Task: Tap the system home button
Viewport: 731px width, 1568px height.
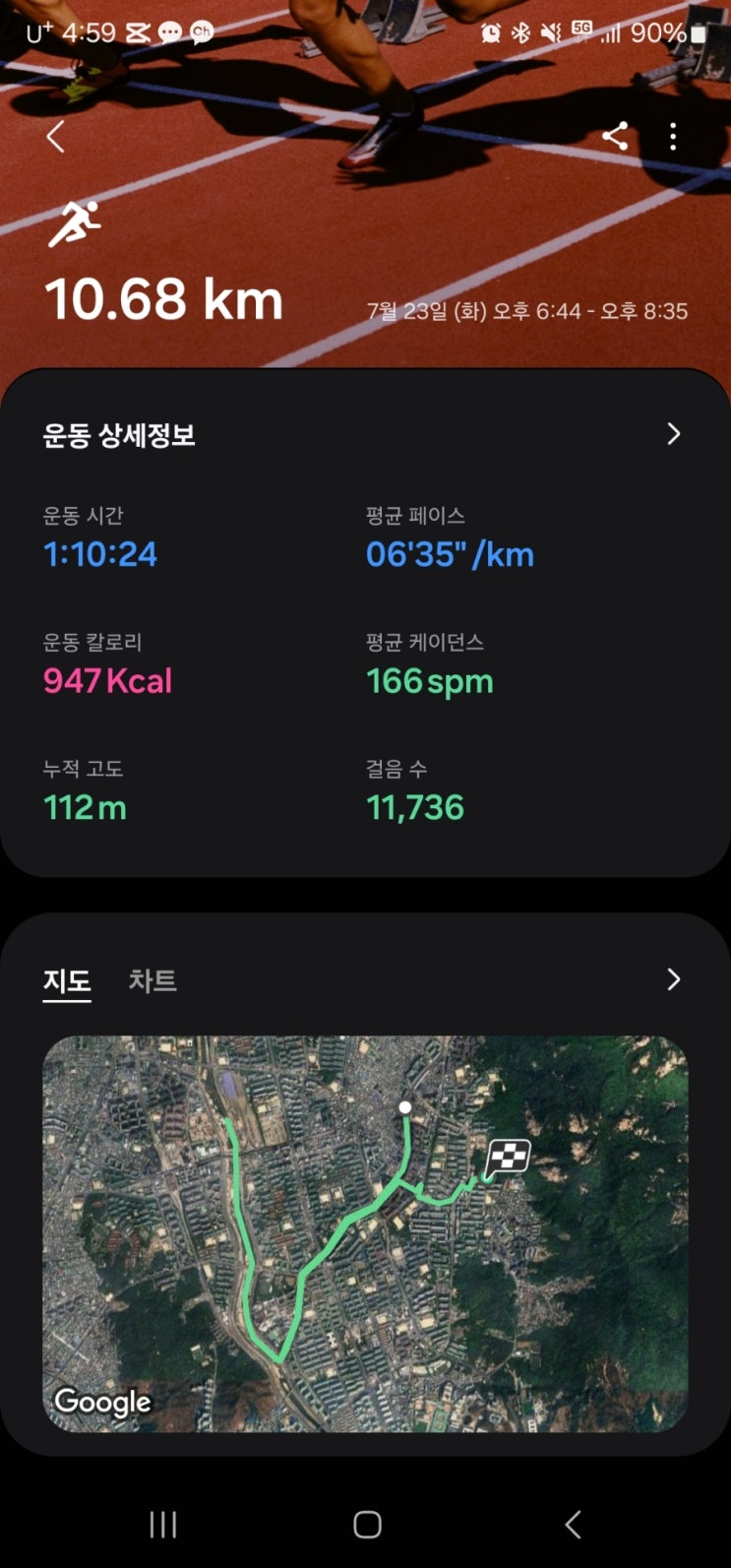Action: [x=367, y=1525]
